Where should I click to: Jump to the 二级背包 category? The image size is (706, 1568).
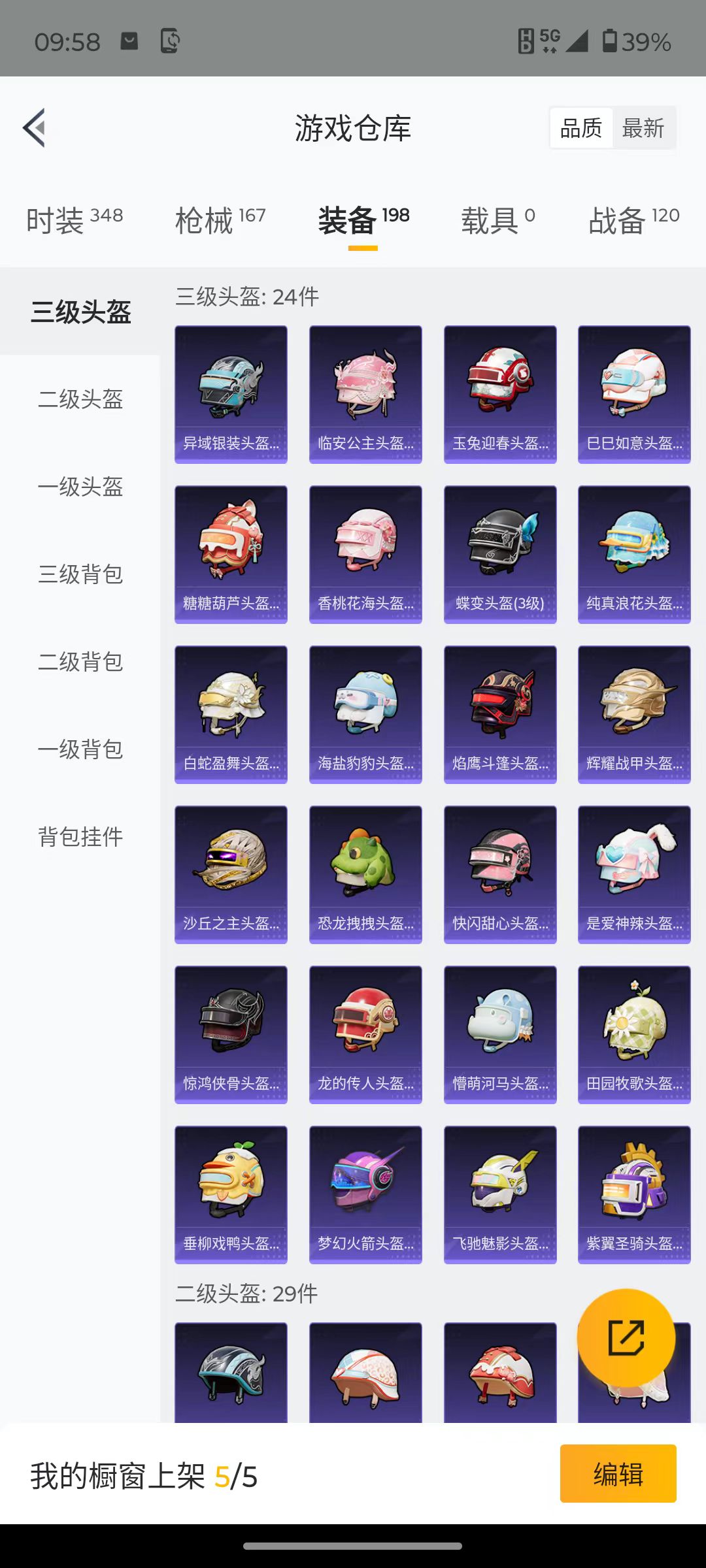[x=80, y=661]
